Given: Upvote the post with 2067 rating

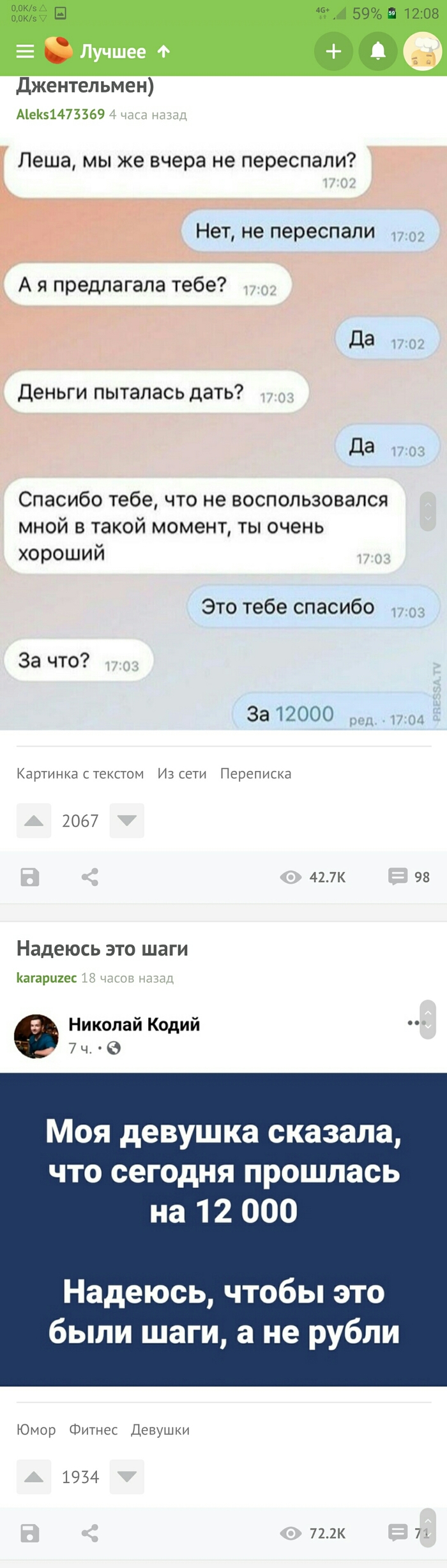Looking at the screenshot, I should 34,821.
